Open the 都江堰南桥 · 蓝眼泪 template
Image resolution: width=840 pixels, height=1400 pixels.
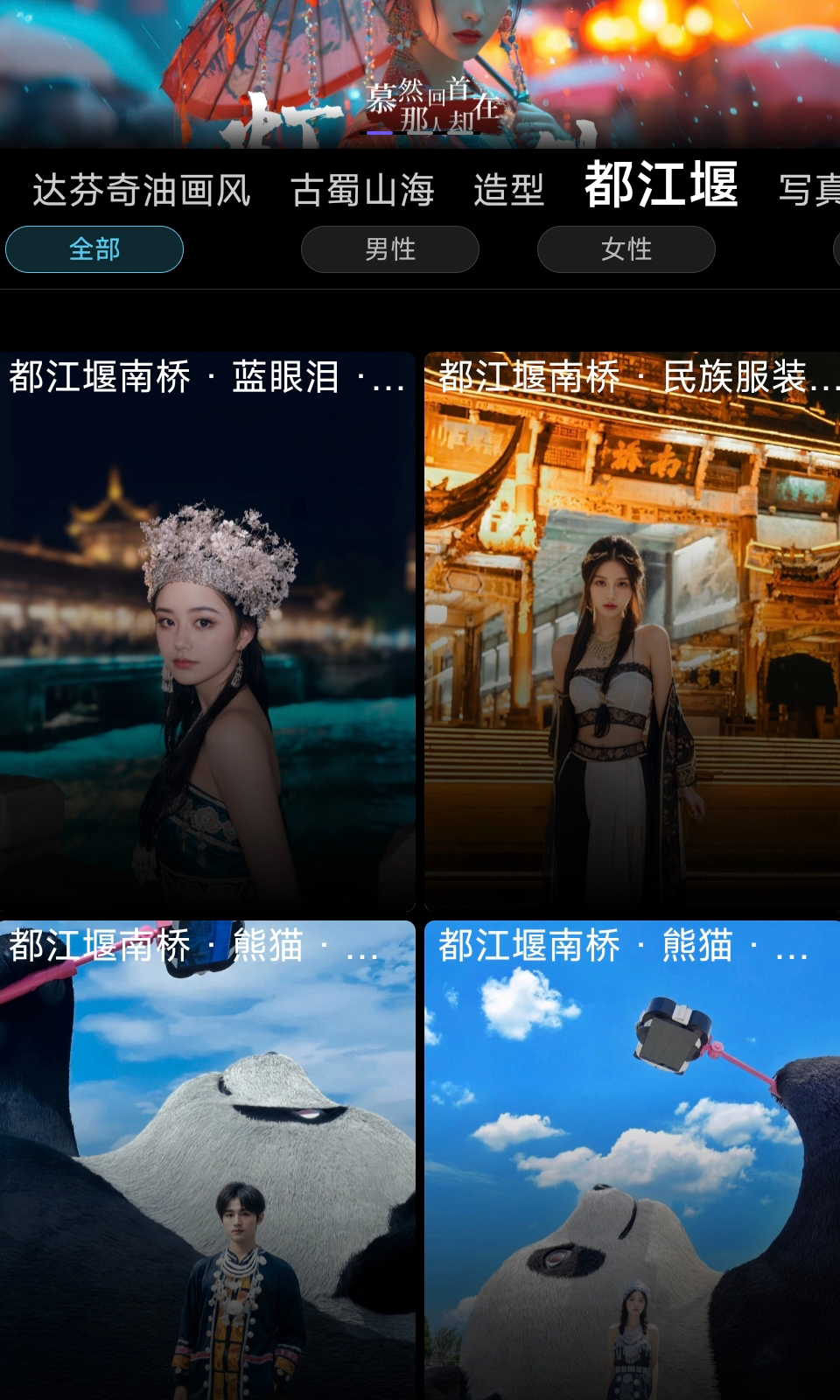pyautogui.click(x=207, y=632)
